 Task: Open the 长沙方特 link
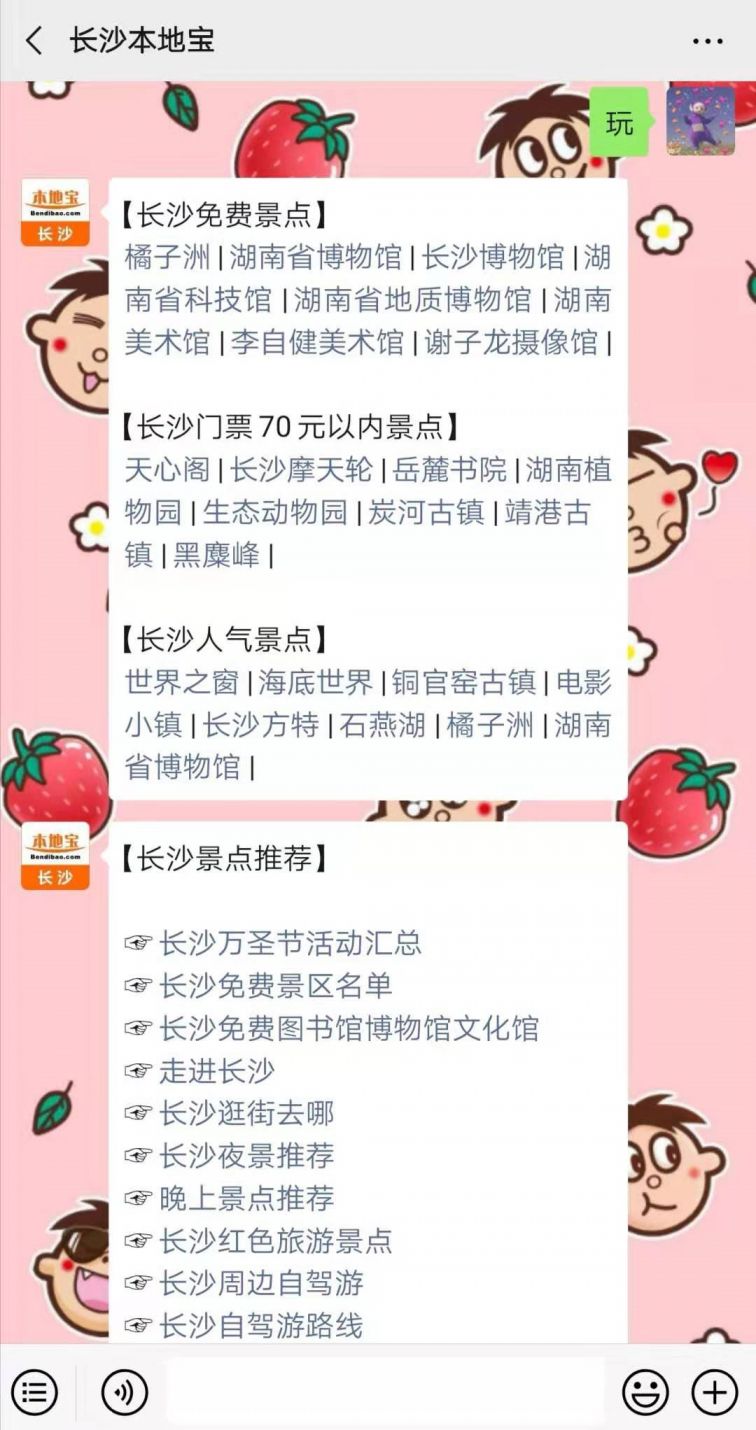(261, 725)
